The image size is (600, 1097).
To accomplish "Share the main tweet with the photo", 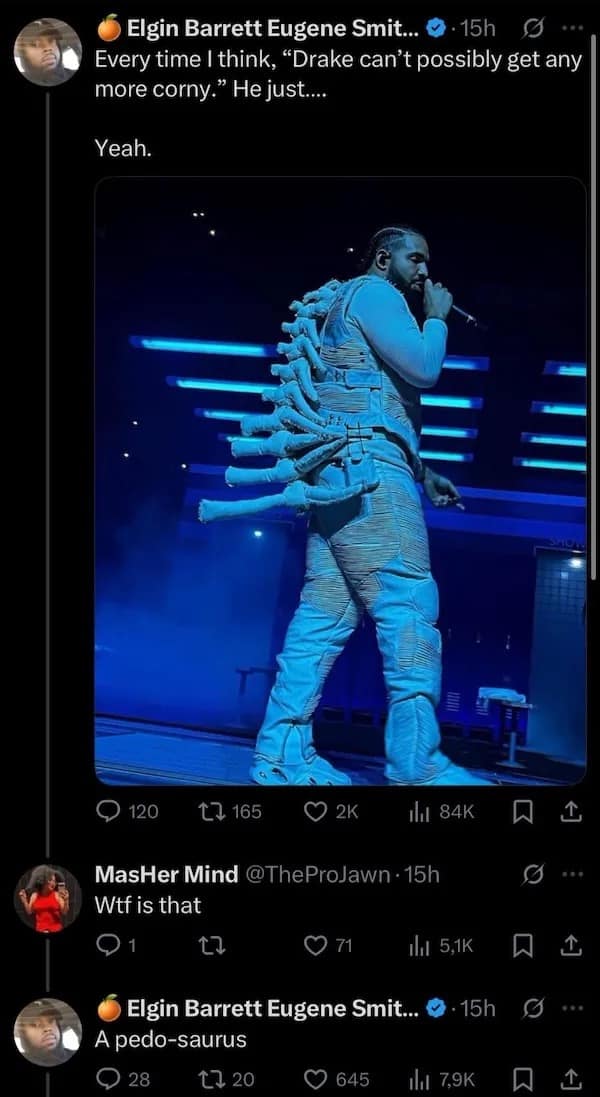I will pos(570,812).
